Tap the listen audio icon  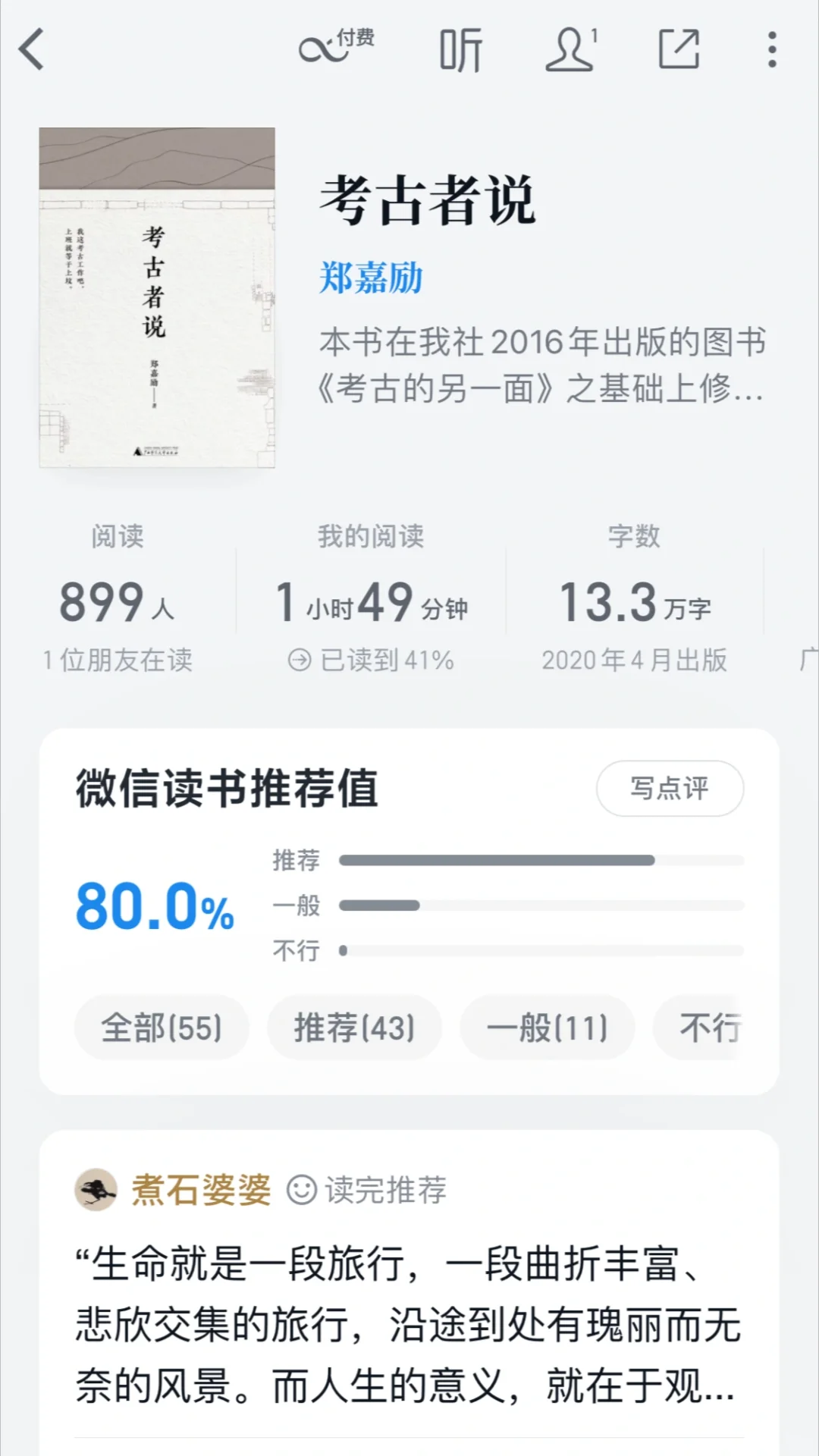[x=462, y=49]
